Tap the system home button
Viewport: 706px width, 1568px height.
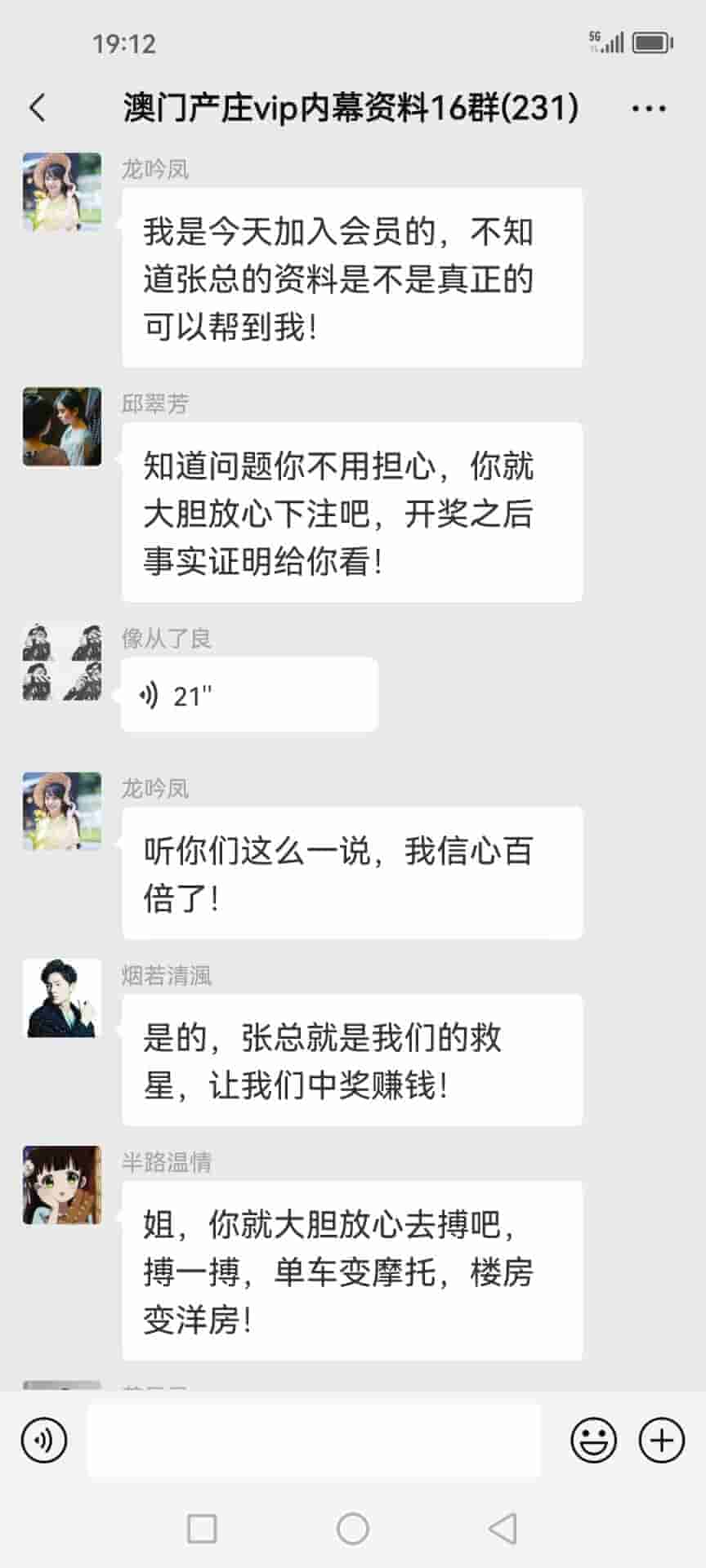(x=353, y=1528)
